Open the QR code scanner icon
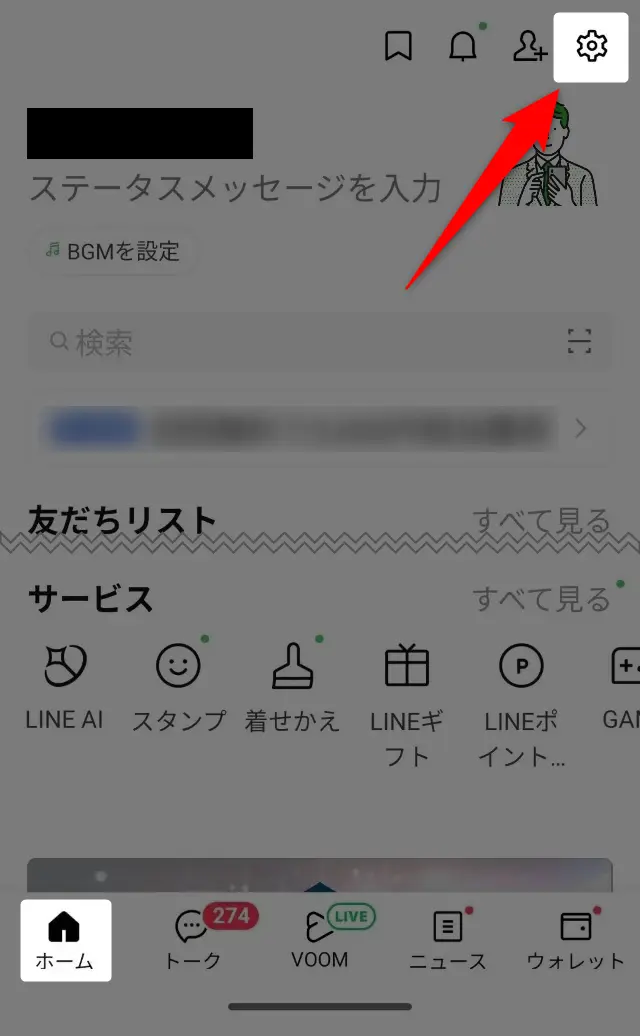This screenshot has width=640, height=1036. tap(580, 342)
